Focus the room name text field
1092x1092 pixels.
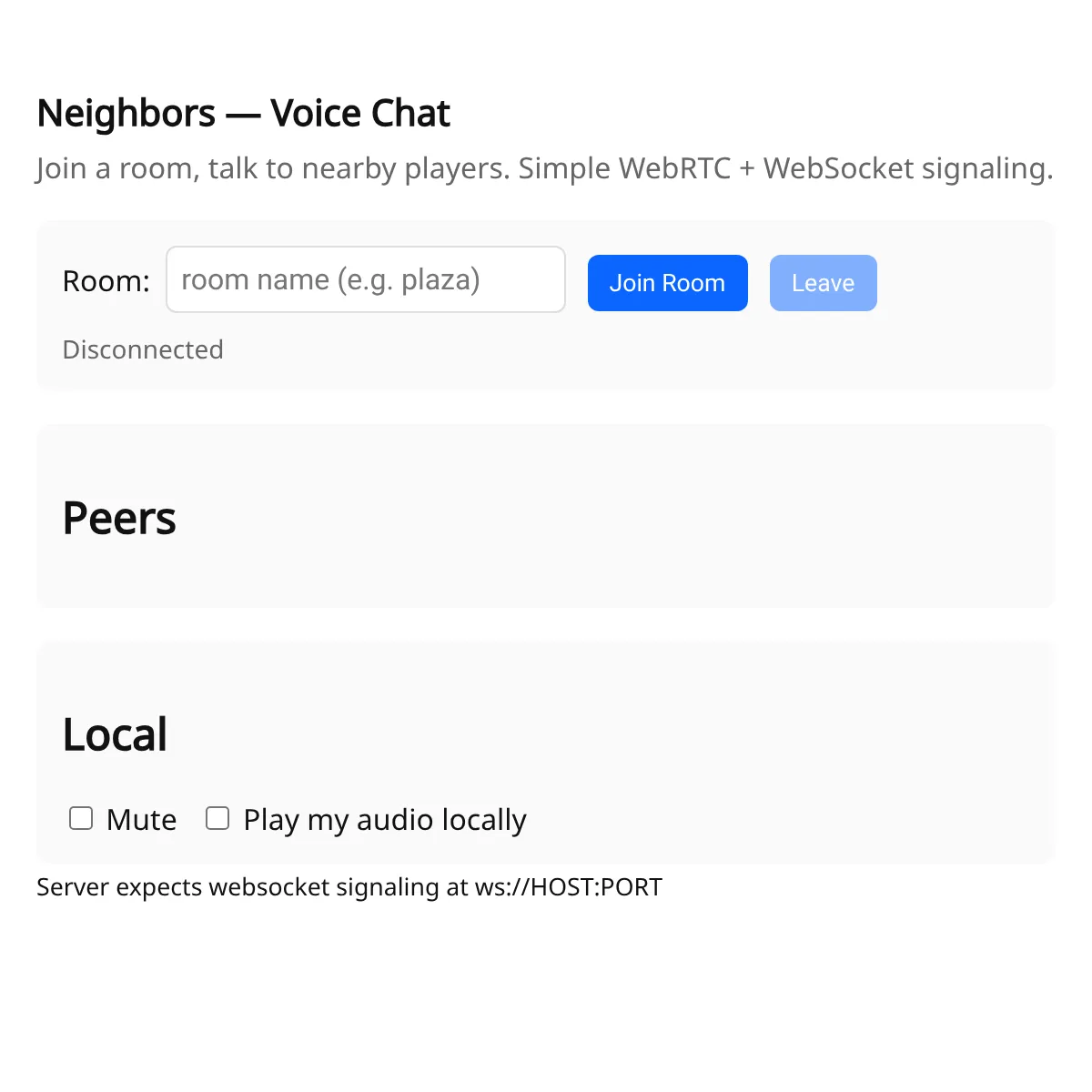[x=366, y=279]
